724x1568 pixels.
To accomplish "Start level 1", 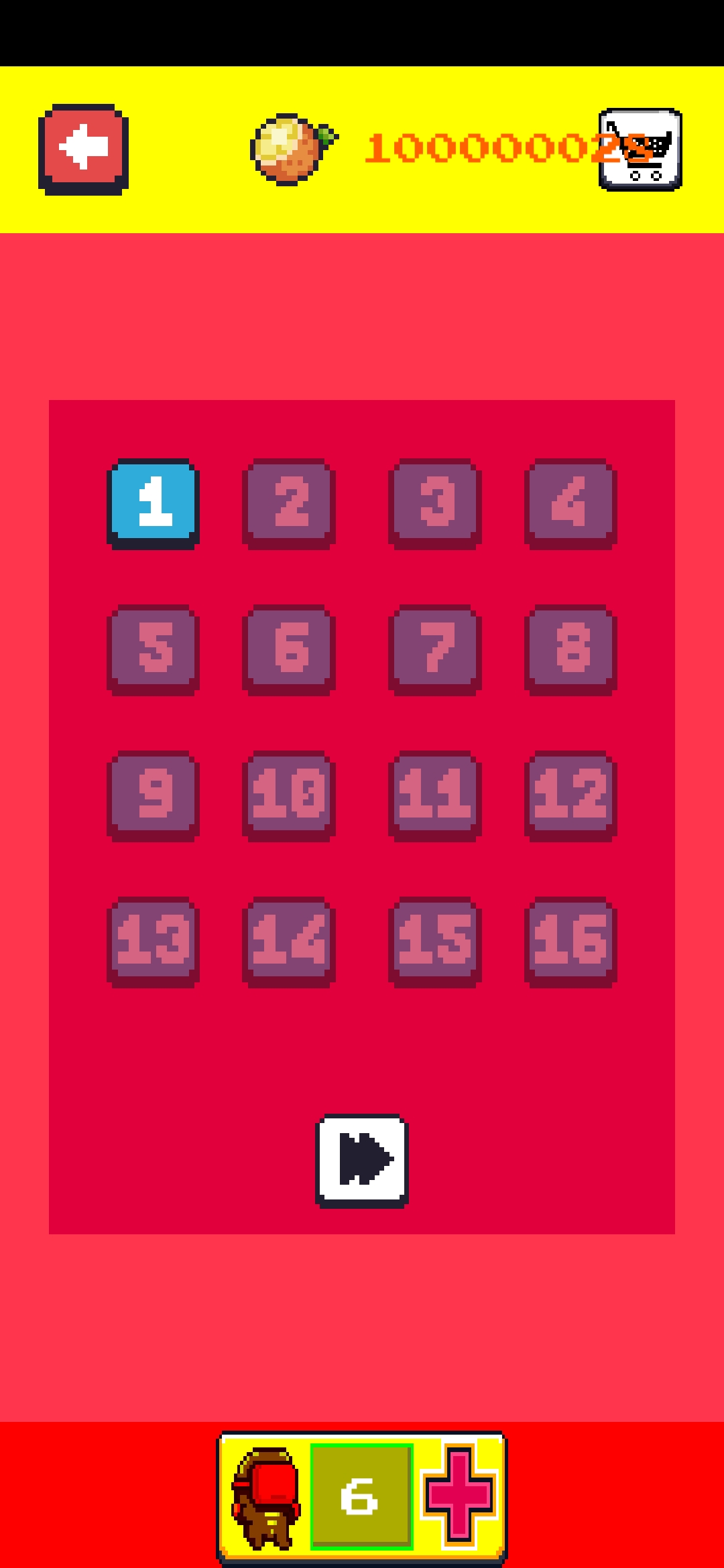I will [154, 503].
